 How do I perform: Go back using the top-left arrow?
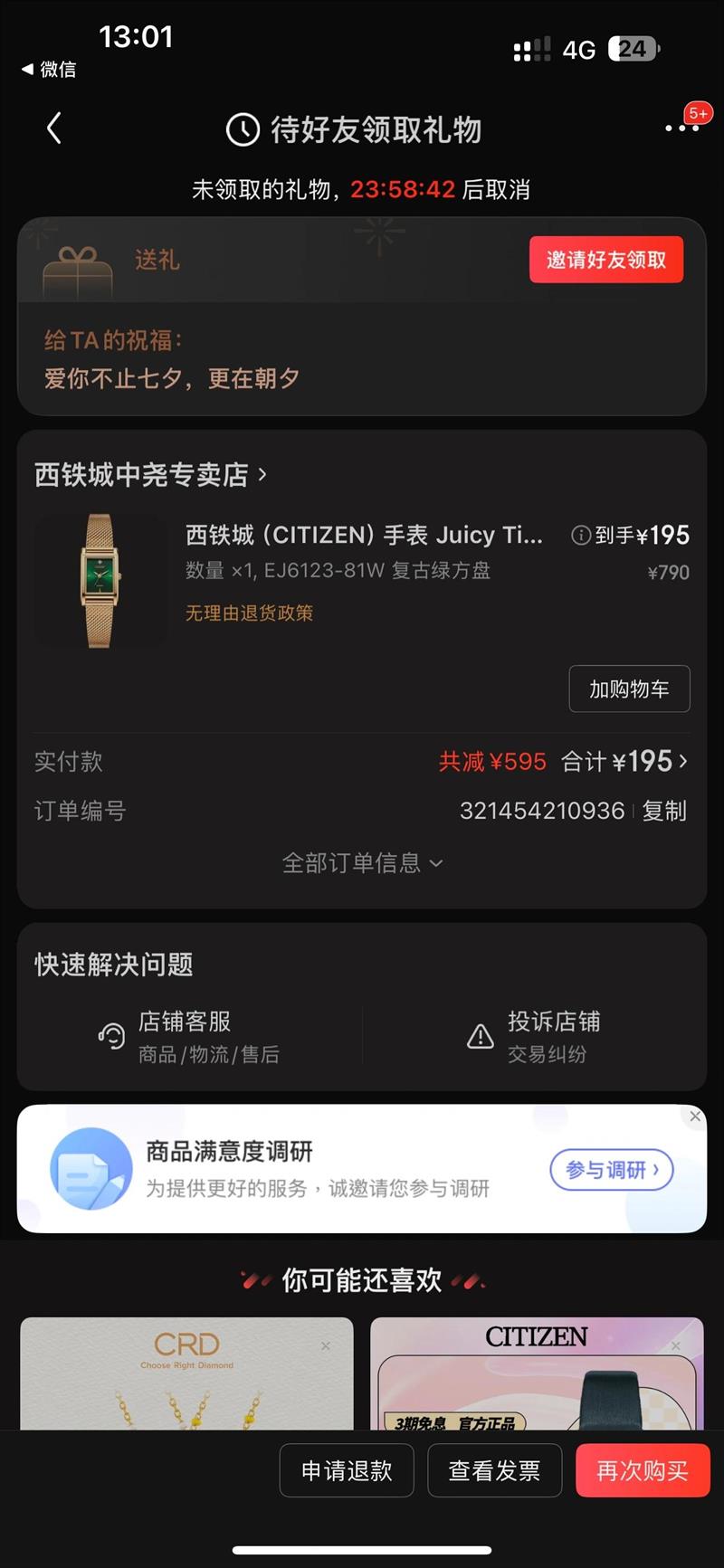[54, 128]
